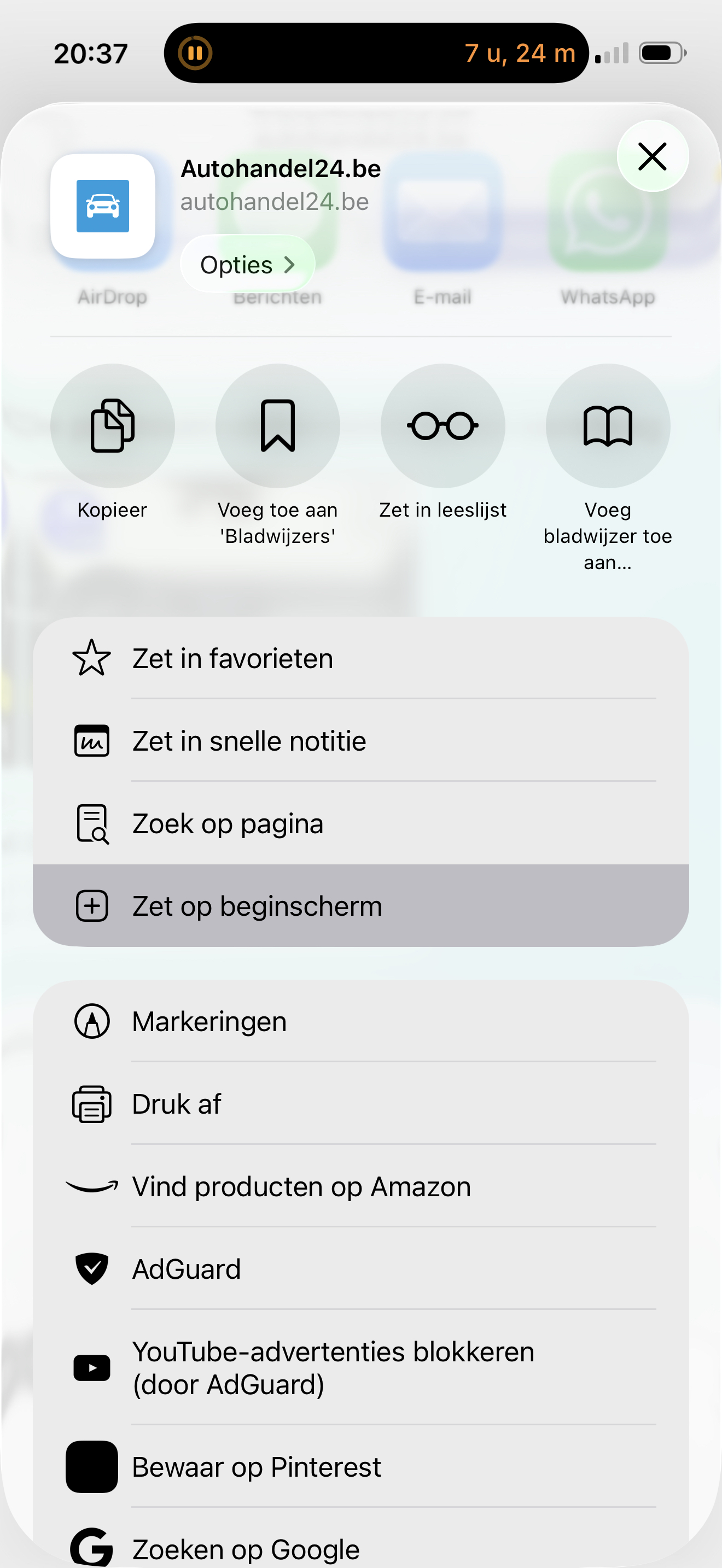Tap Voeg bladwijzer toe aan…
The image size is (722, 1568).
tap(608, 425)
